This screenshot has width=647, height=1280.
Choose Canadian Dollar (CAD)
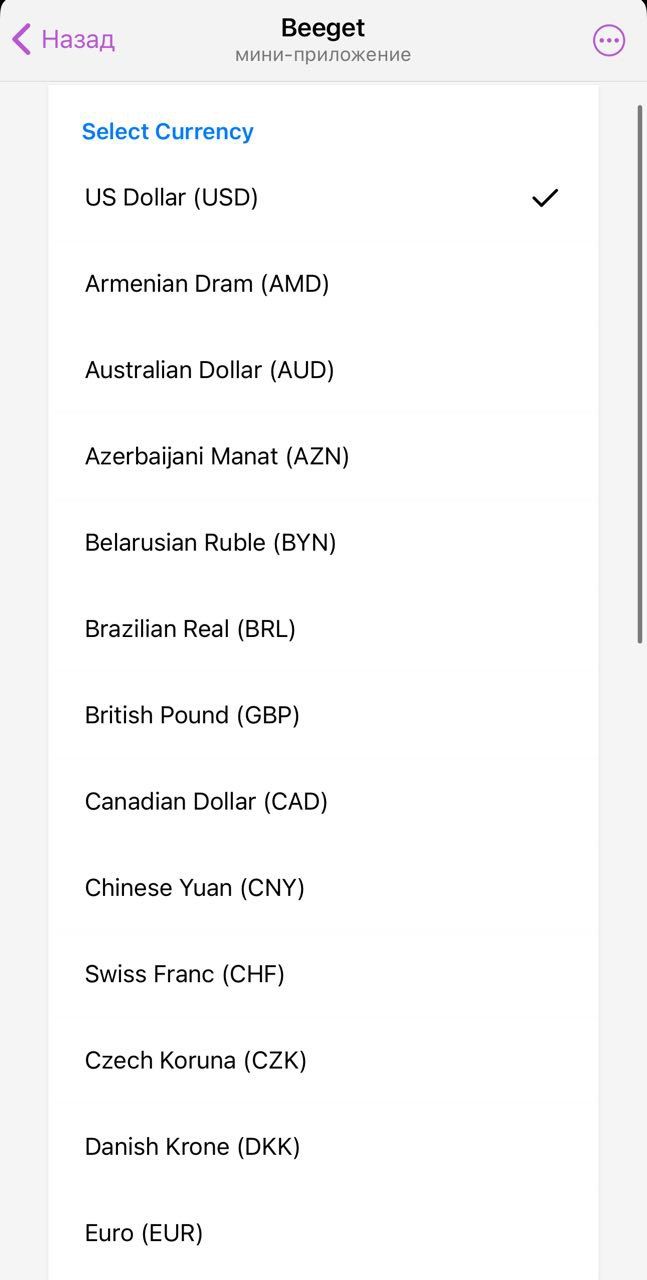click(x=206, y=801)
